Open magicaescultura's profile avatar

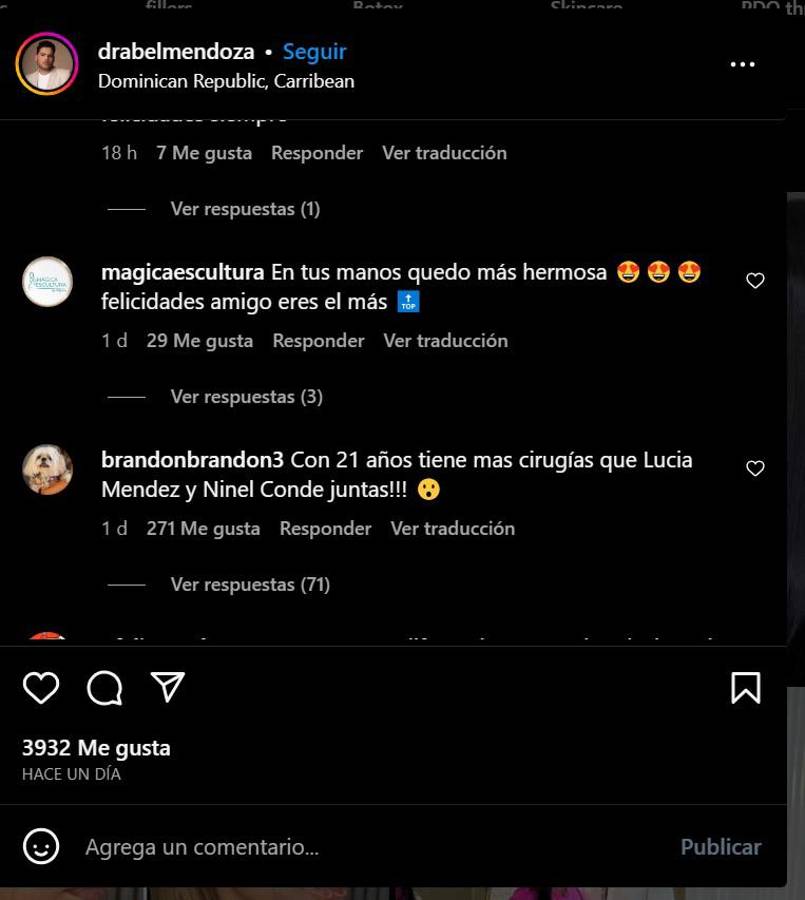click(47, 282)
